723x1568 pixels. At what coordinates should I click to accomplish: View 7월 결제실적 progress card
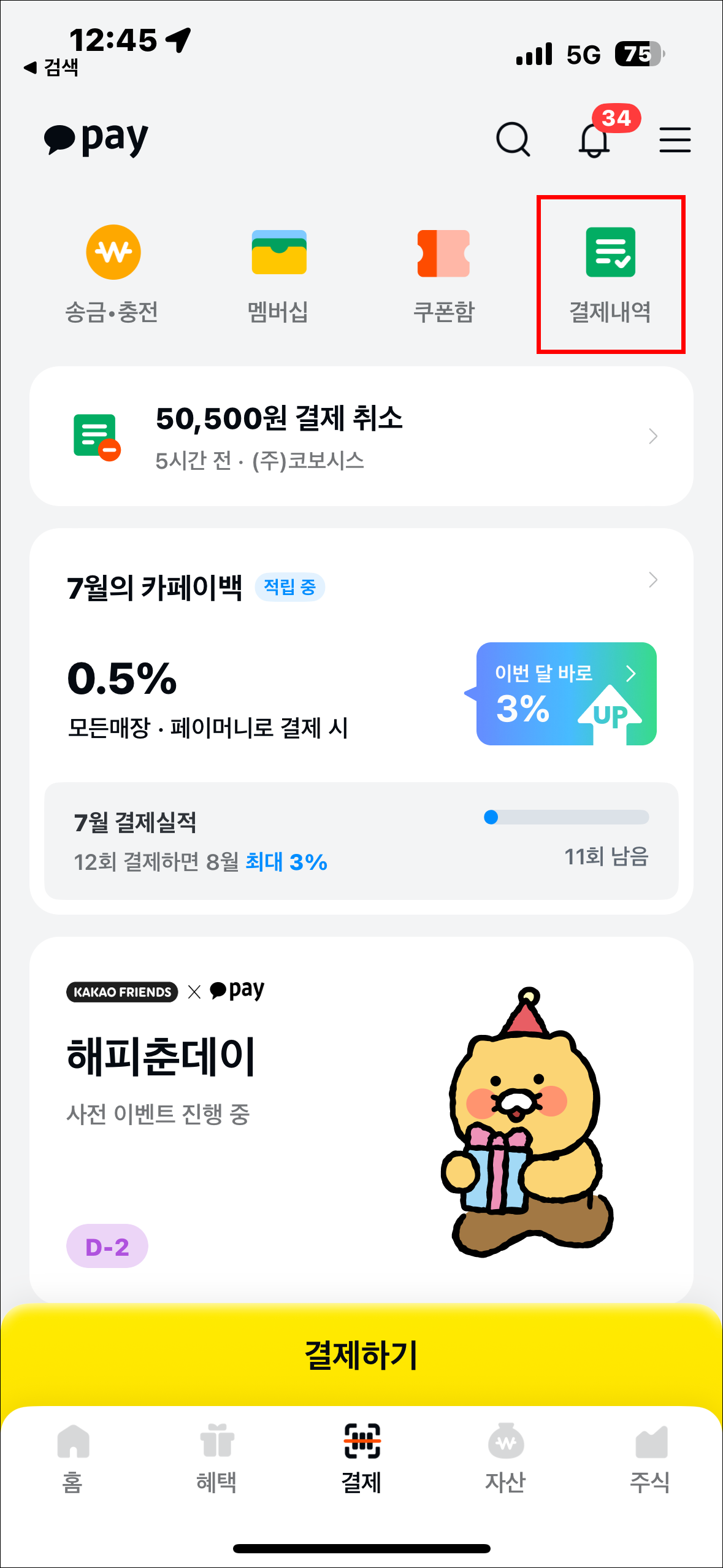tap(361, 840)
